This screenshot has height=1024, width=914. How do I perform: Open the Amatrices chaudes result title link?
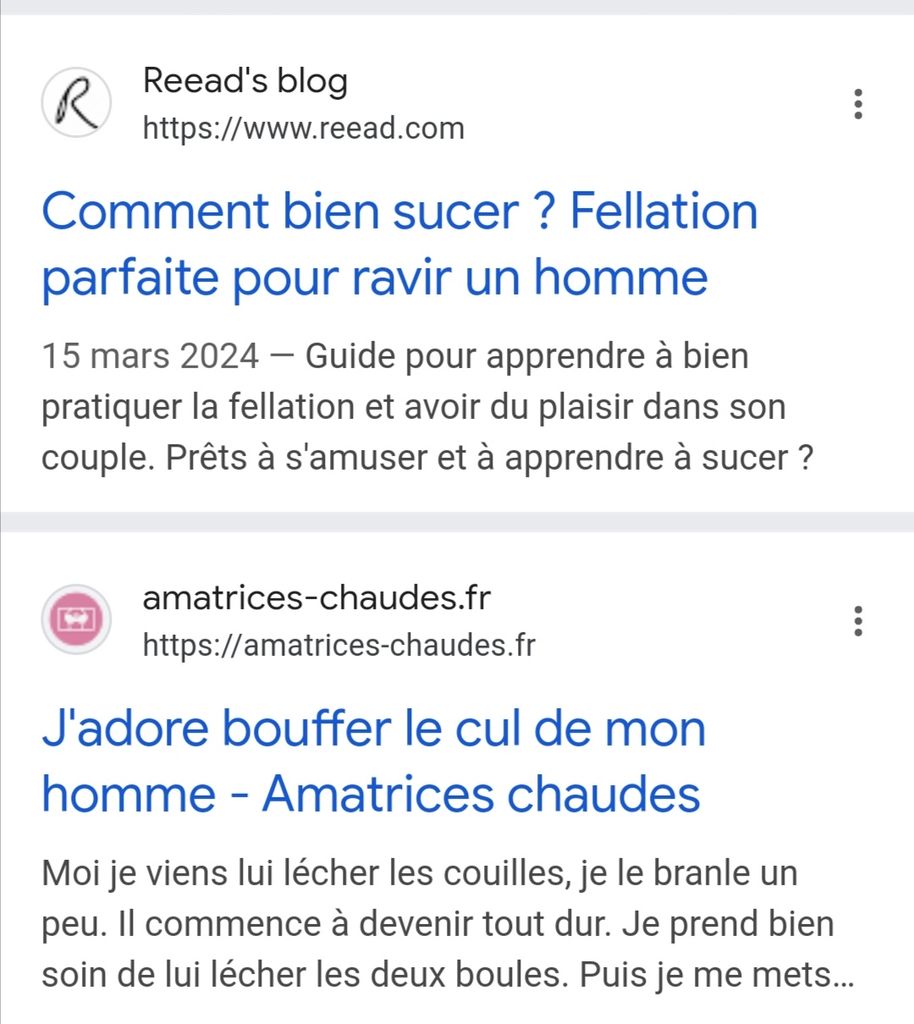click(373, 762)
